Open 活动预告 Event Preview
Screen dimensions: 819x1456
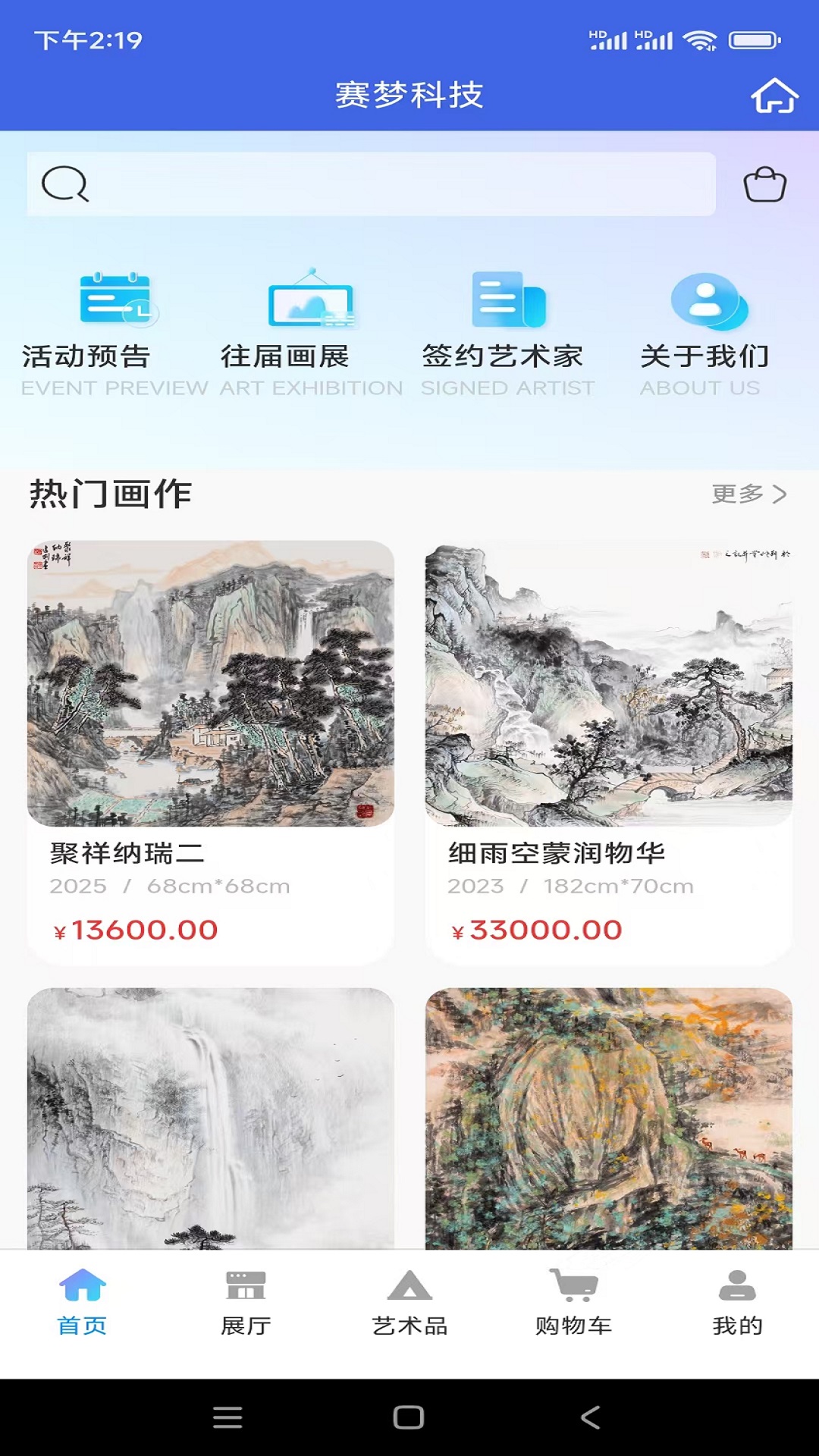(x=114, y=334)
